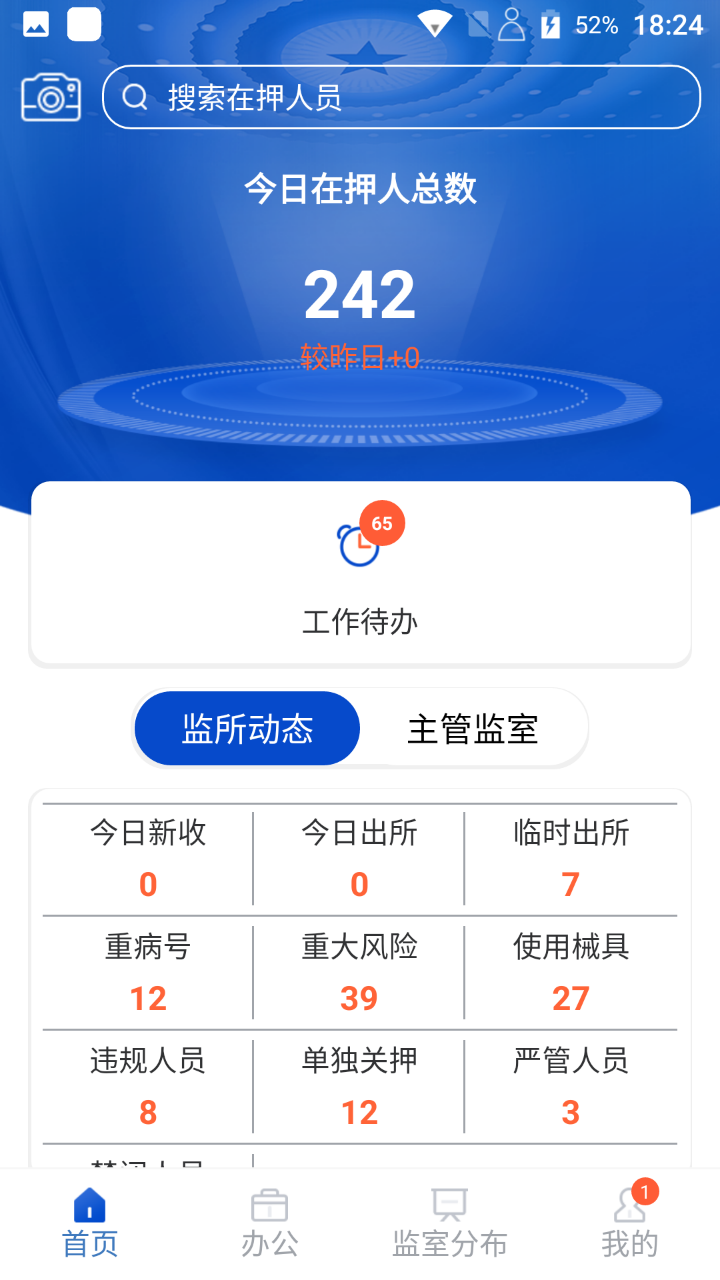Screen dimensions: 720x1280
Task: Open the 违规人员 statistic
Action: pyautogui.click(x=148, y=1086)
